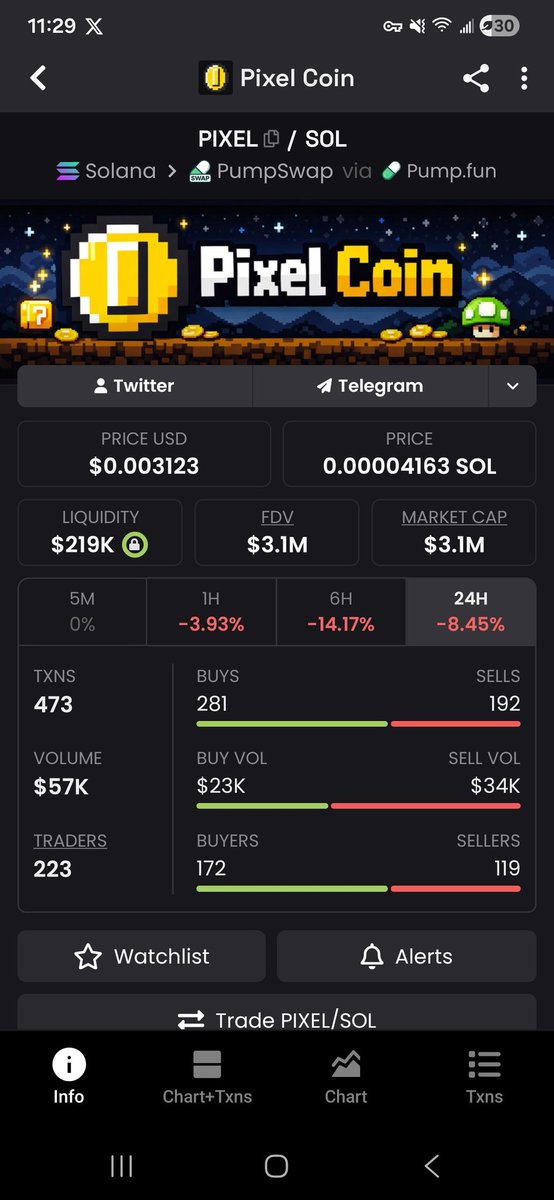Go back using the header arrow
Image resolution: width=554 pixels, height=1200 pixels.
[x=38, y=78]
